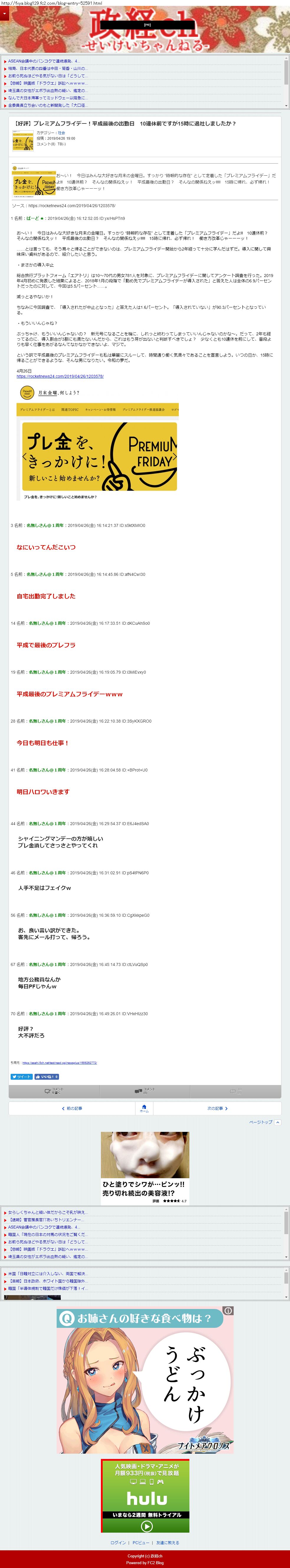This screenshot has height=1568, width=290.
Task: Go to the previous article (前の記事)
Action: click(x=72, y=1108)
